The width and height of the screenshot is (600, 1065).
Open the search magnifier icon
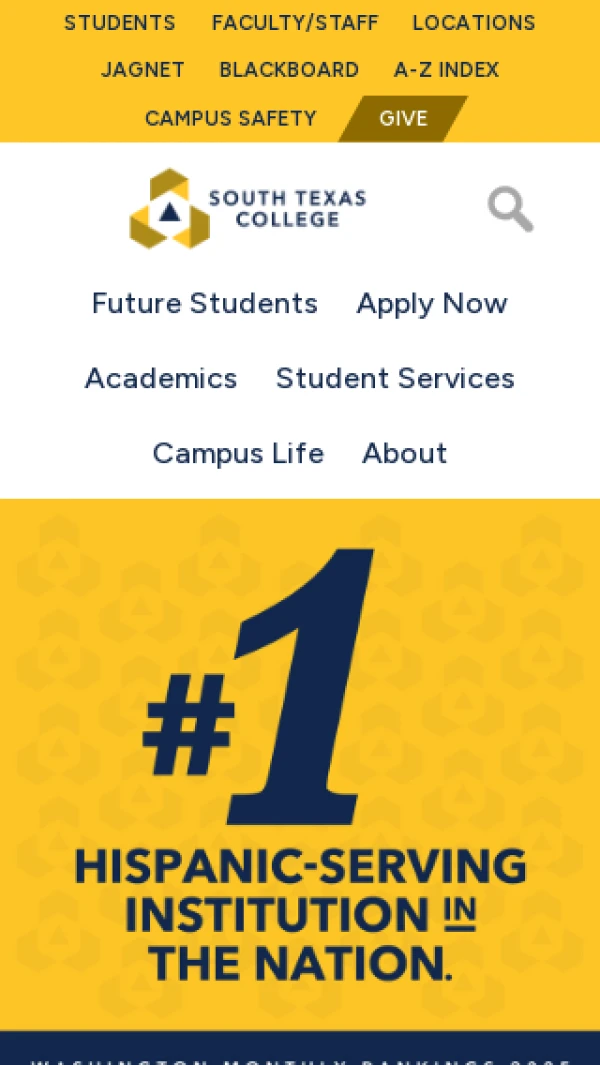[510, 210]
